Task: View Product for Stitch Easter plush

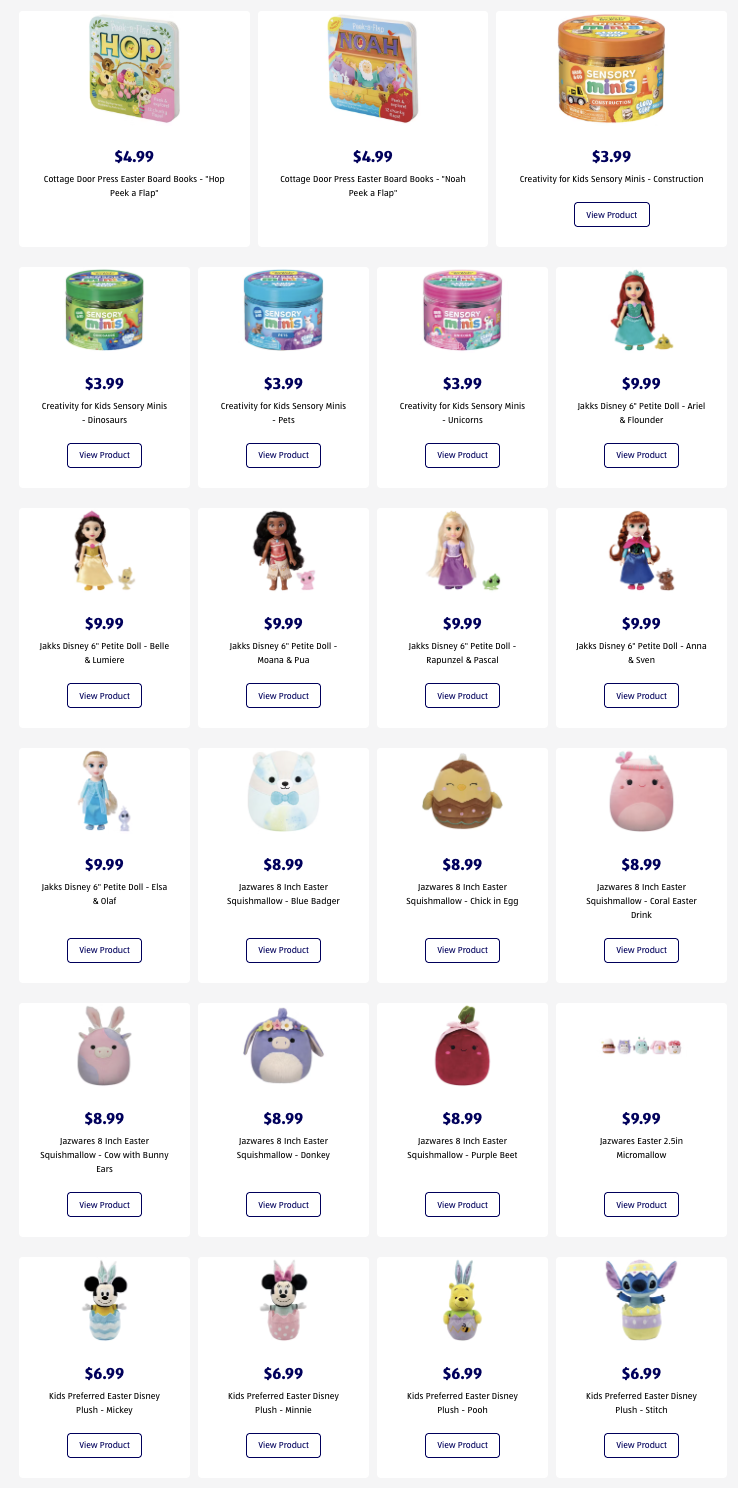Action: [x=641, y=1445]
